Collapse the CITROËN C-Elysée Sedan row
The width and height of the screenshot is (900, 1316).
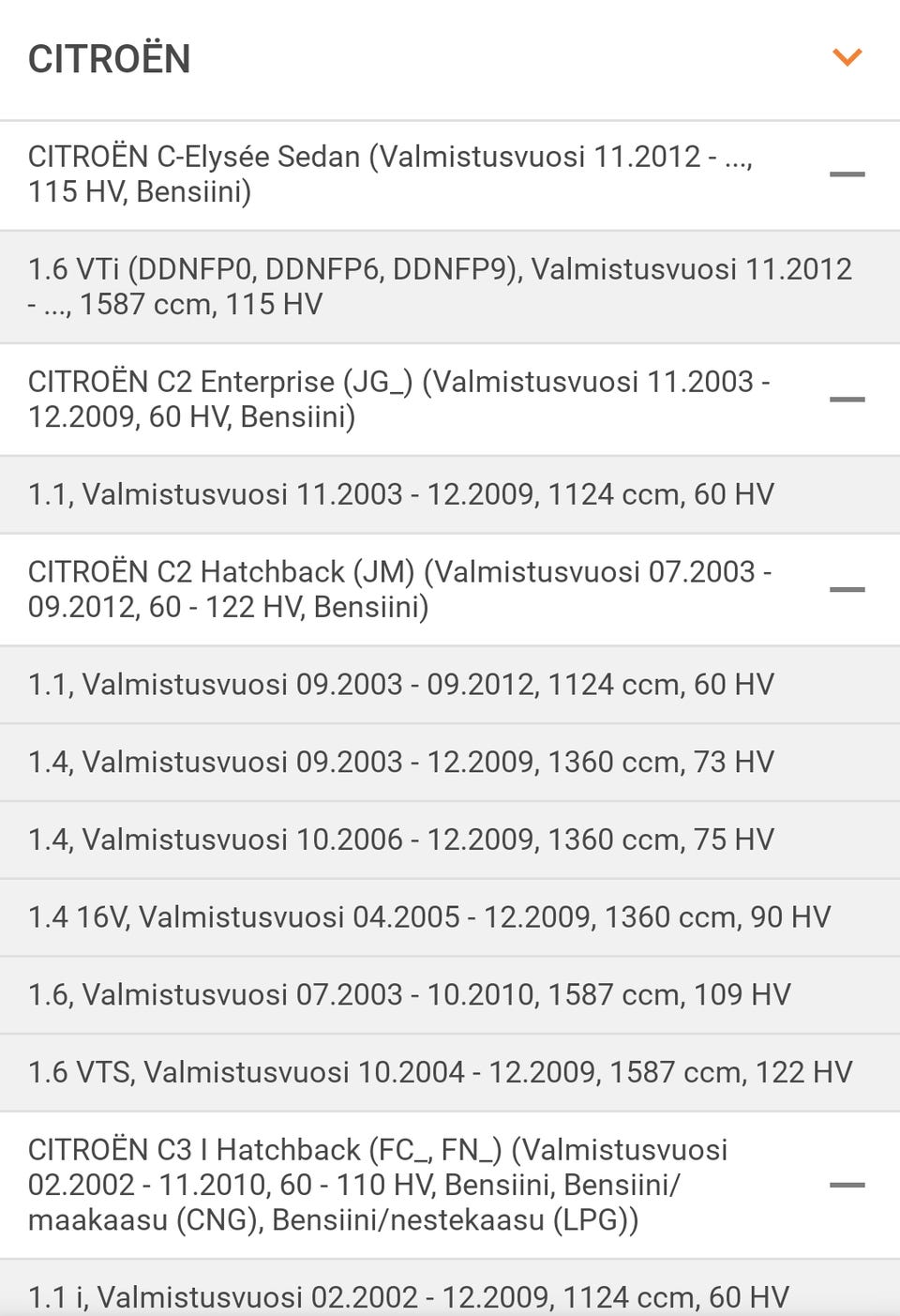click(x=847, y=174)
